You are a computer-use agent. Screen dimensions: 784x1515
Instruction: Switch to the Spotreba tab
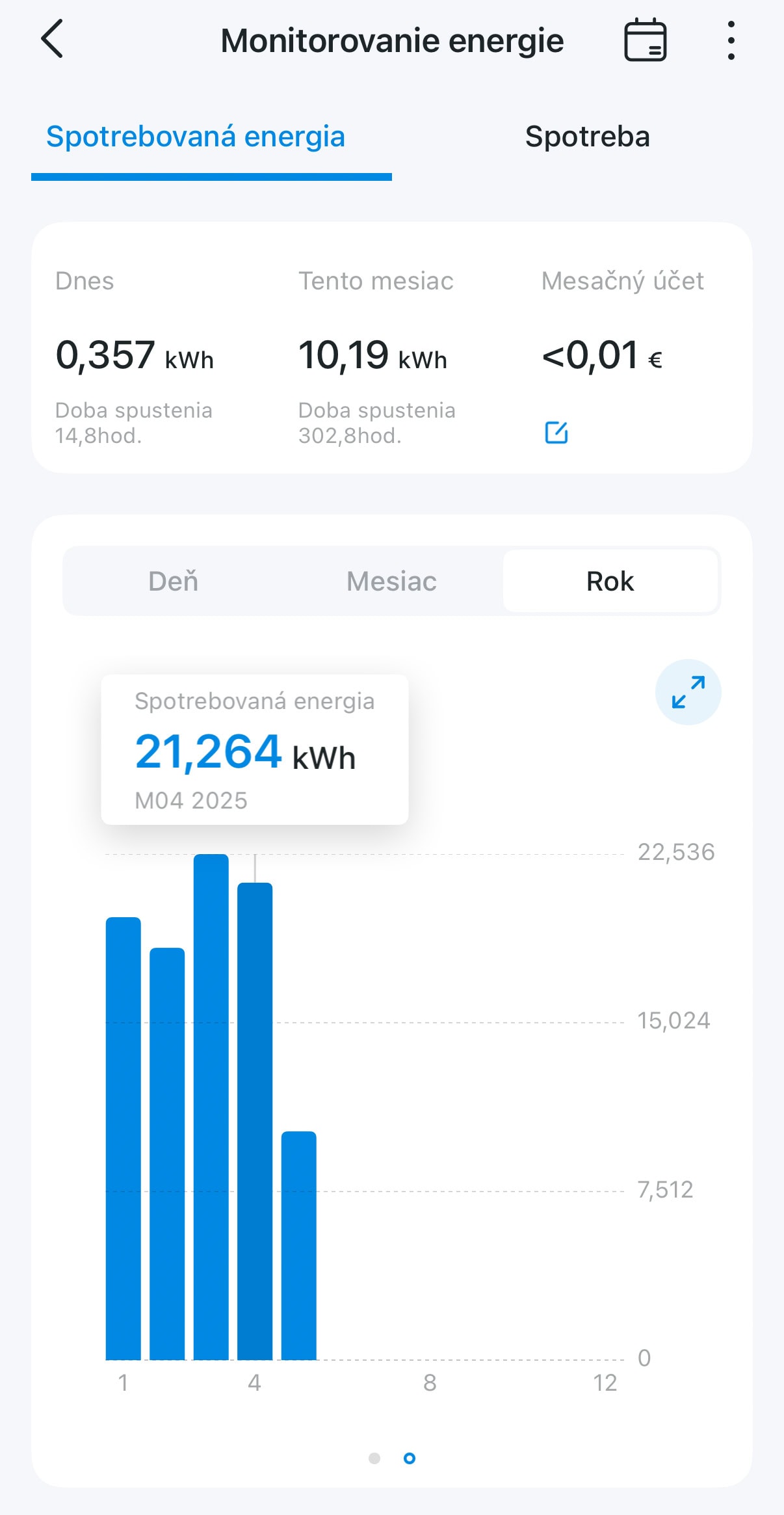[587, 137]
